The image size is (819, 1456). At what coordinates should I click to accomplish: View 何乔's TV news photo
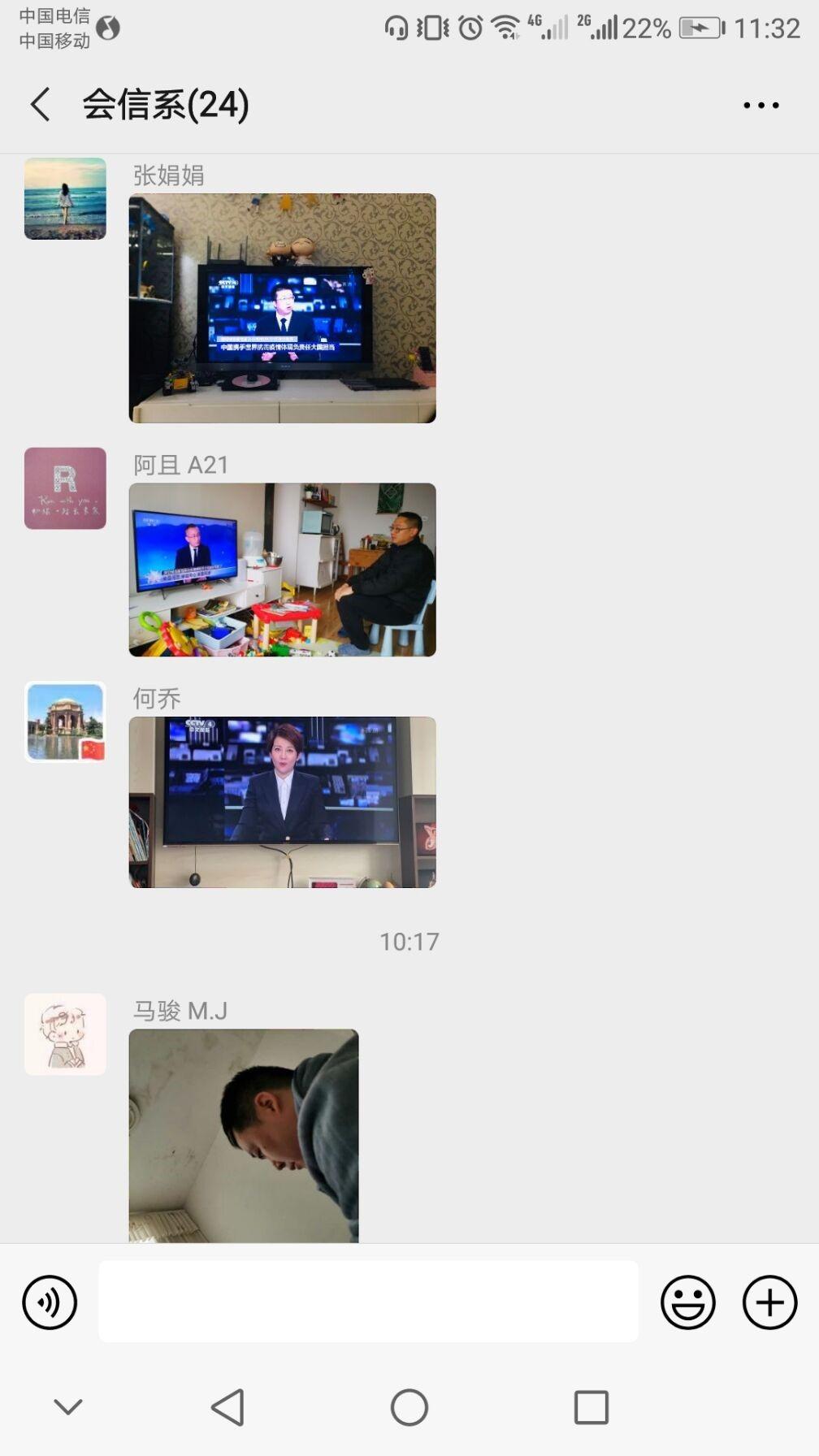tap(282, 802)
